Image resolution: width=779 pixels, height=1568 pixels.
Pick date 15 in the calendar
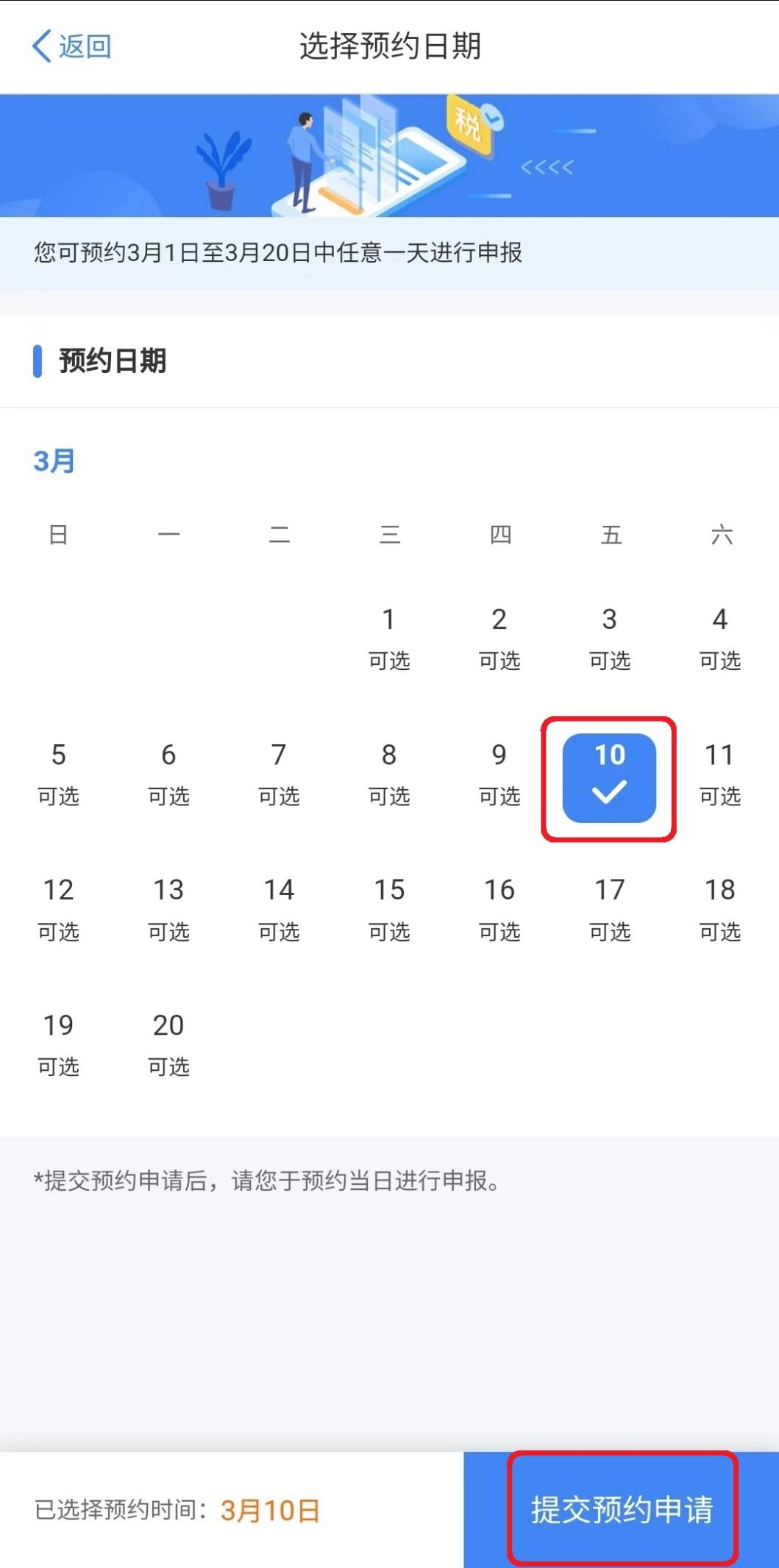click(389, 909)
